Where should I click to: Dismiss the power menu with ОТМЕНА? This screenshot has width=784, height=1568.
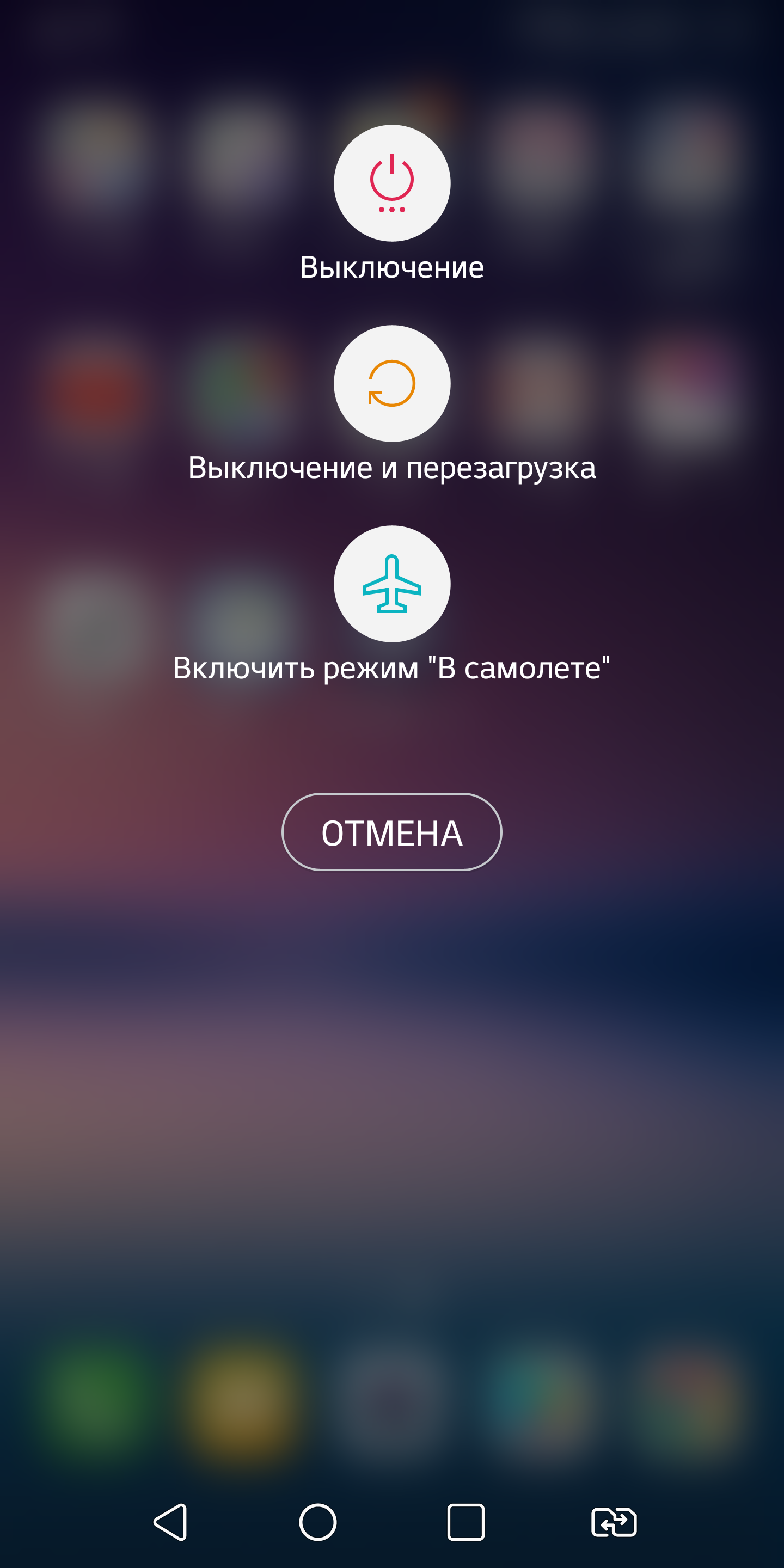point(392,832)
